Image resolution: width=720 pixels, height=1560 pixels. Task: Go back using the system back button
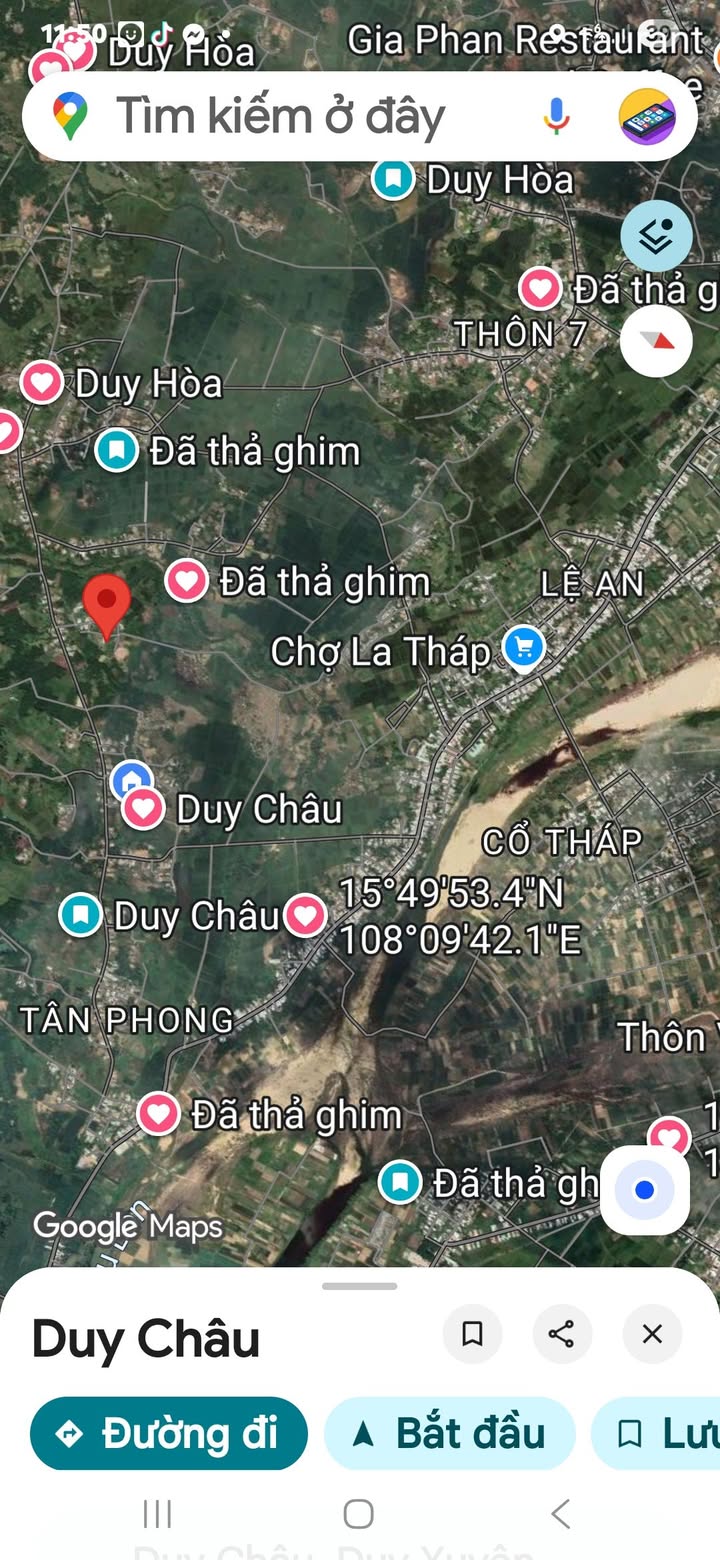pos(560,1513)
